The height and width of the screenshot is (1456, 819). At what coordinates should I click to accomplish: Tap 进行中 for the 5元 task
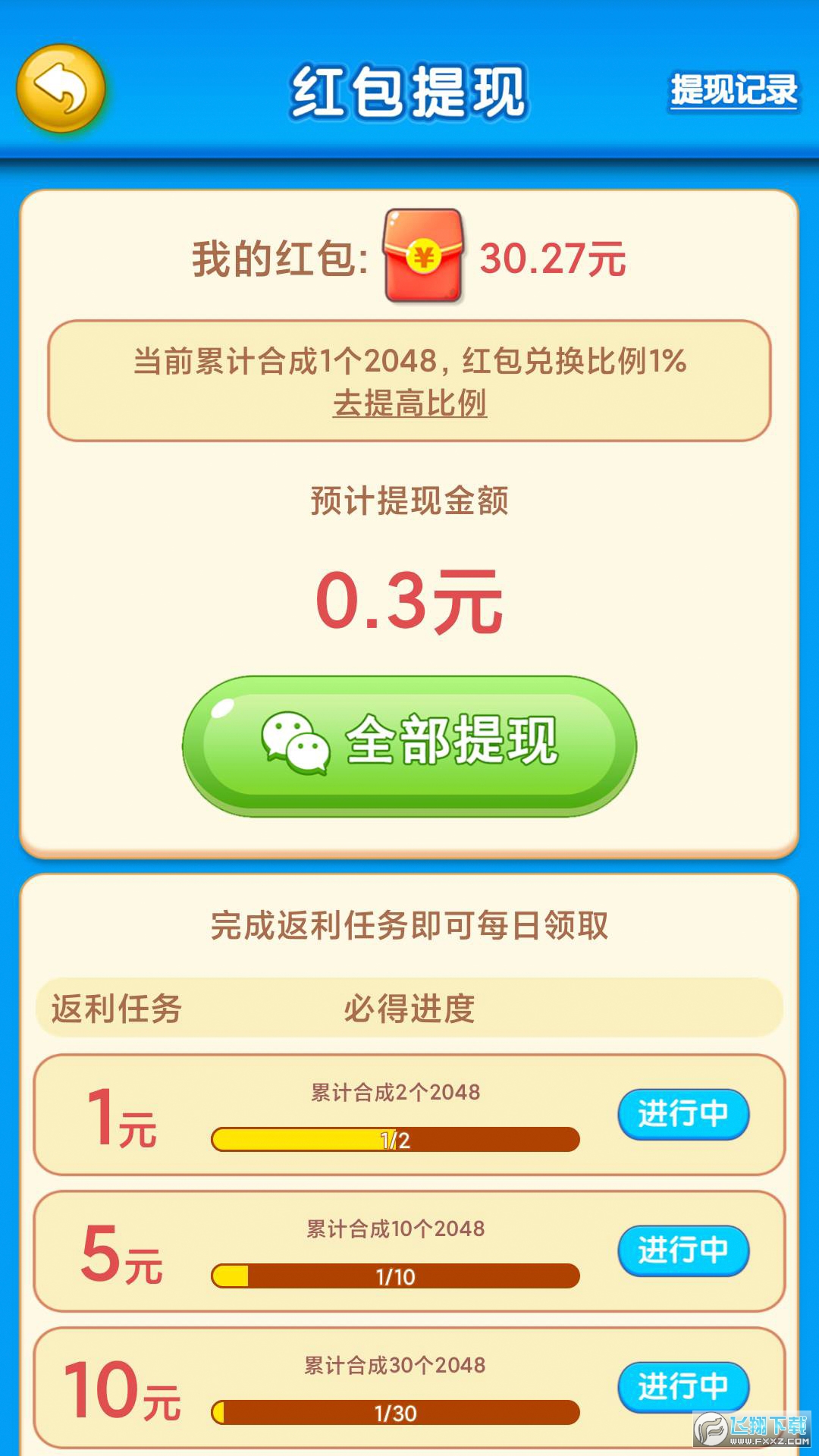point(683,1250)
